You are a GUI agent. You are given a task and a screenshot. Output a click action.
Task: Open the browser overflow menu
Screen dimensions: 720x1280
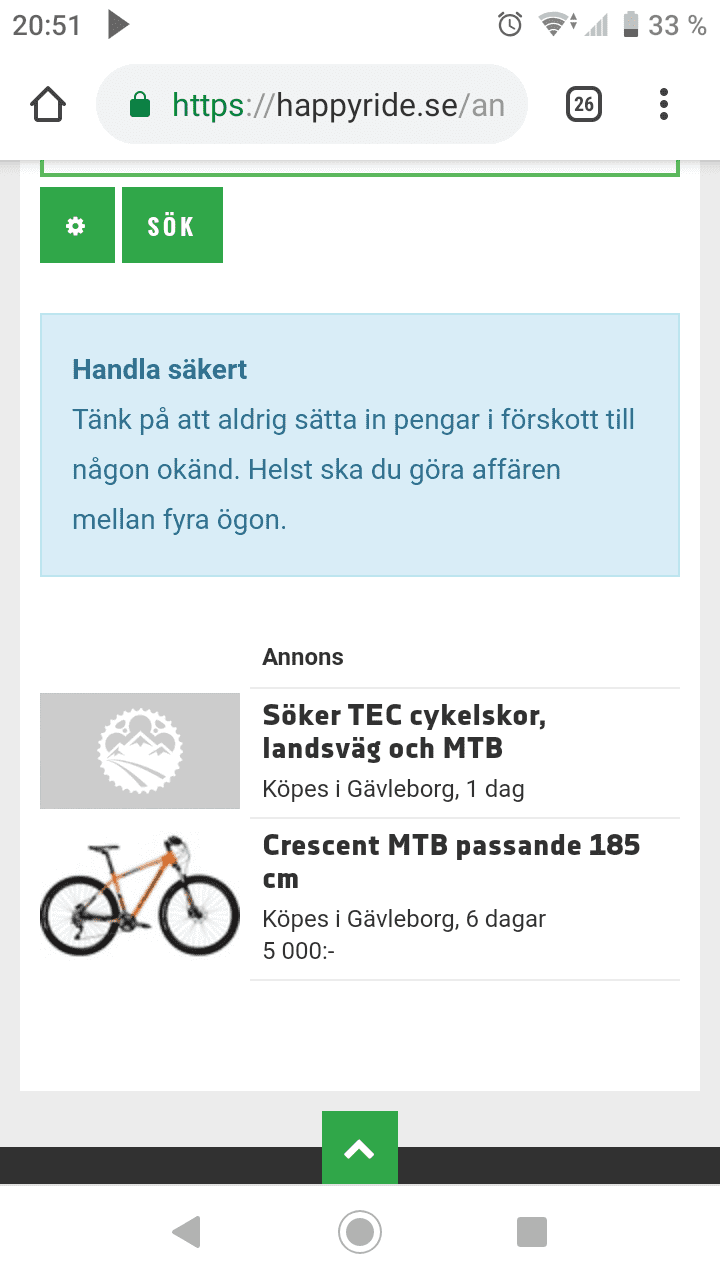coord(664,104)
